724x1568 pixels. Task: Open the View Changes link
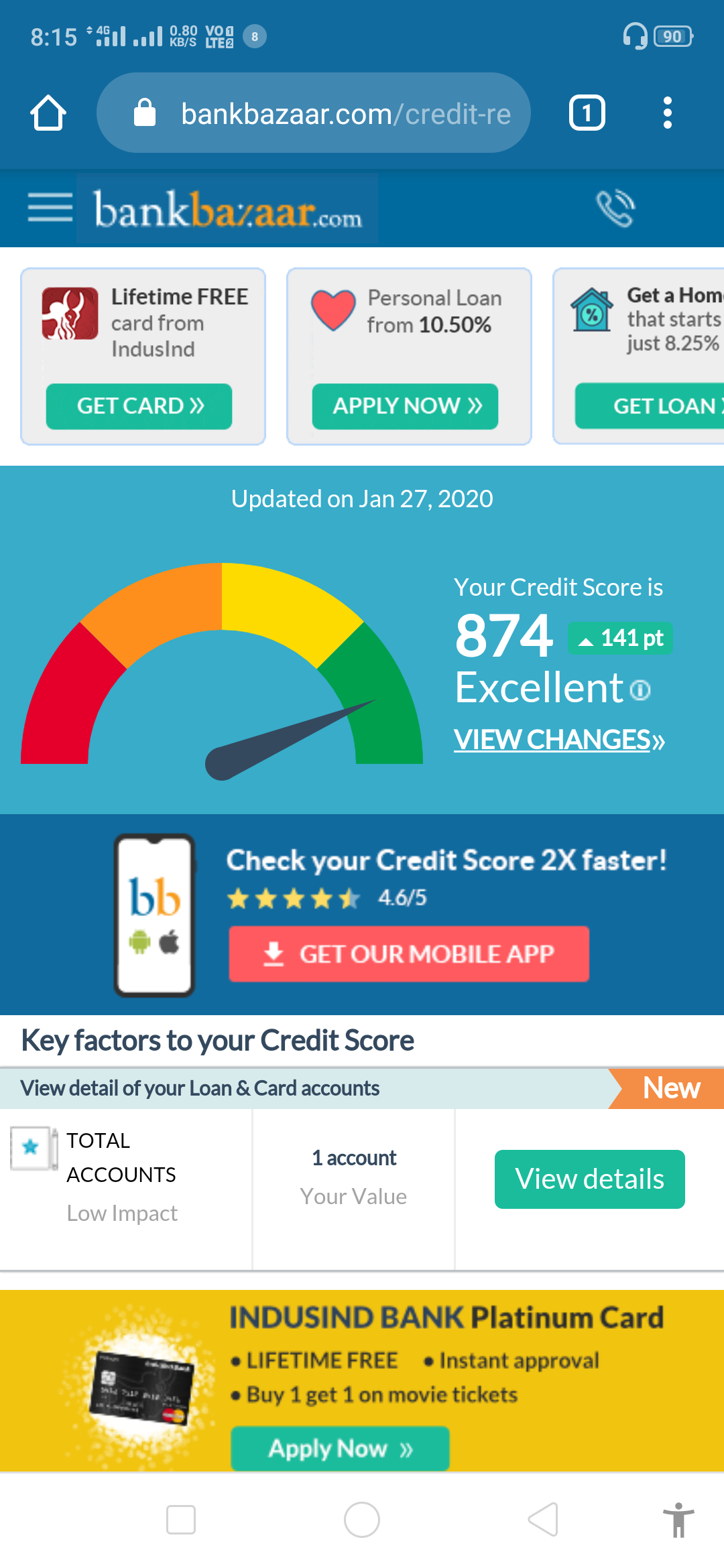[559, 740]
